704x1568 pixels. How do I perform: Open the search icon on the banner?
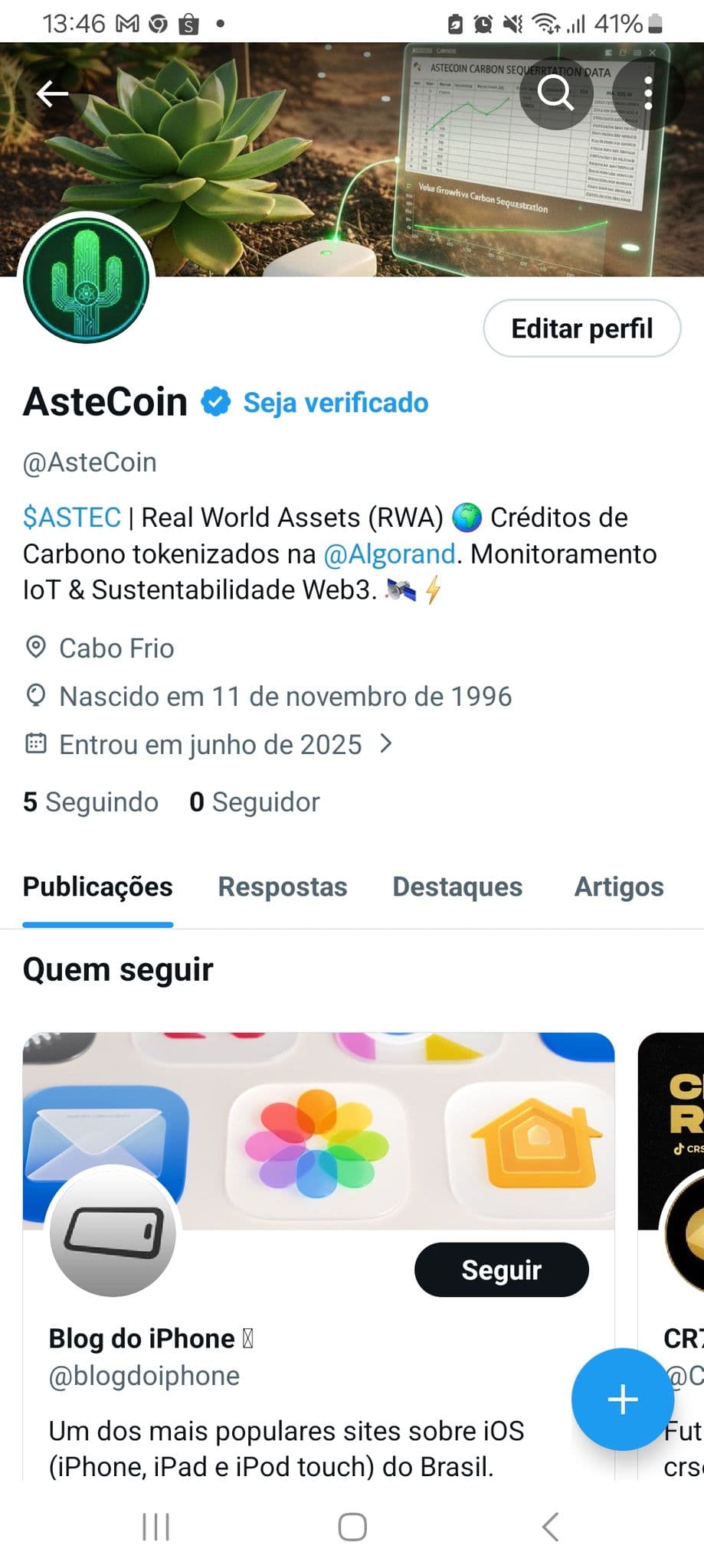(557, 93)
